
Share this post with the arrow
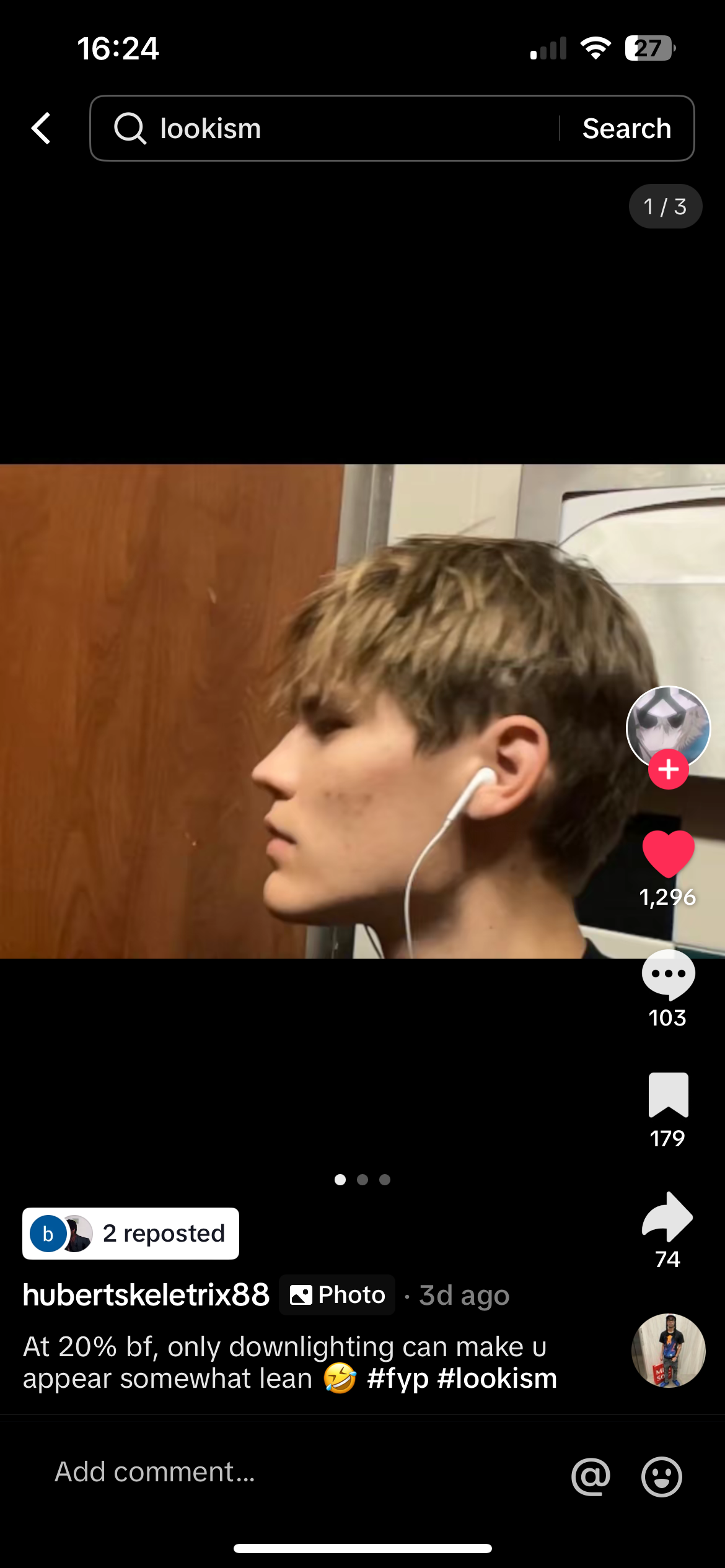[668, 1216]
